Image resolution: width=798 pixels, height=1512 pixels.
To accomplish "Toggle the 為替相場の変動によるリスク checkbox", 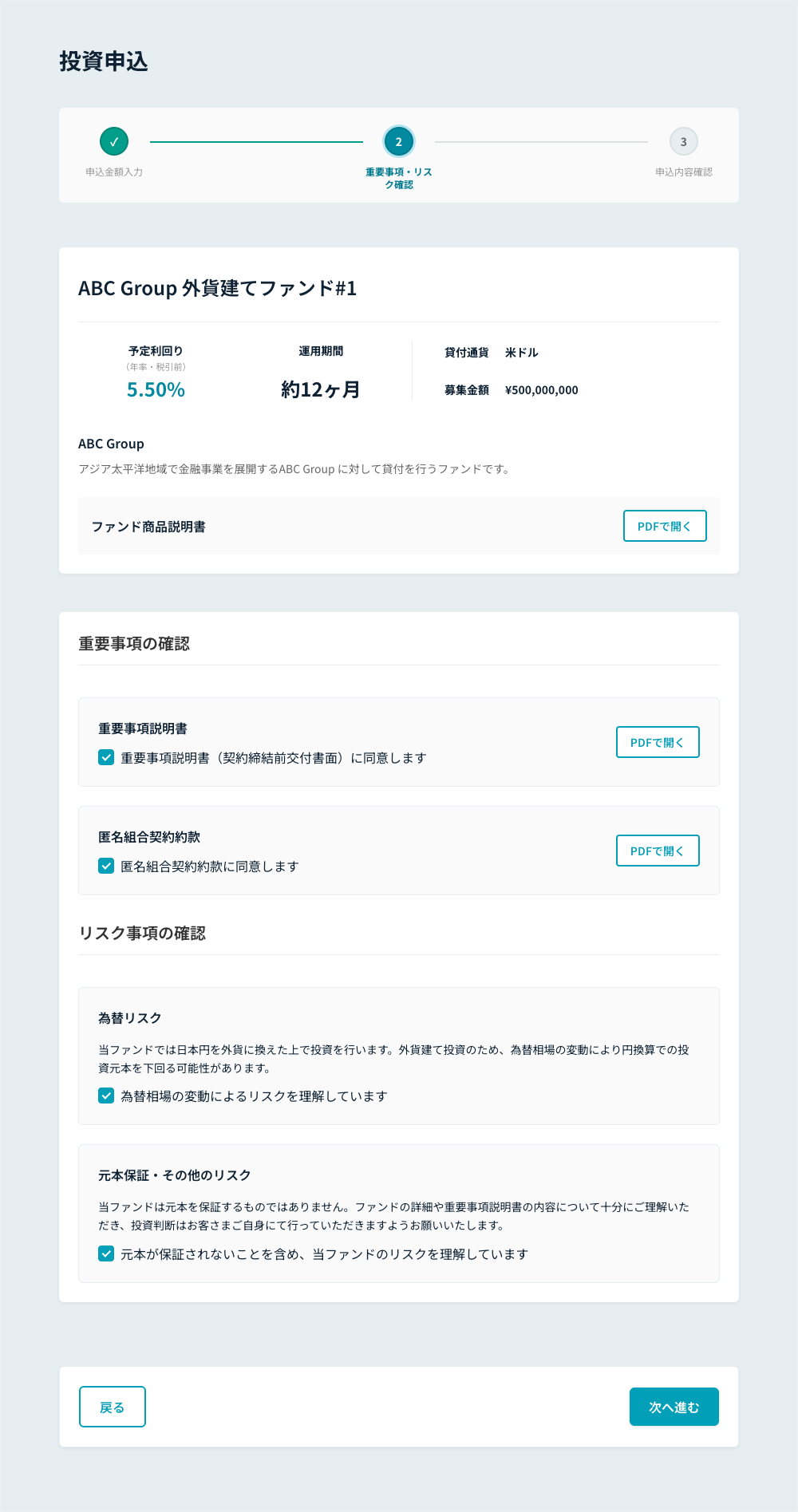I will [106, 1096].
